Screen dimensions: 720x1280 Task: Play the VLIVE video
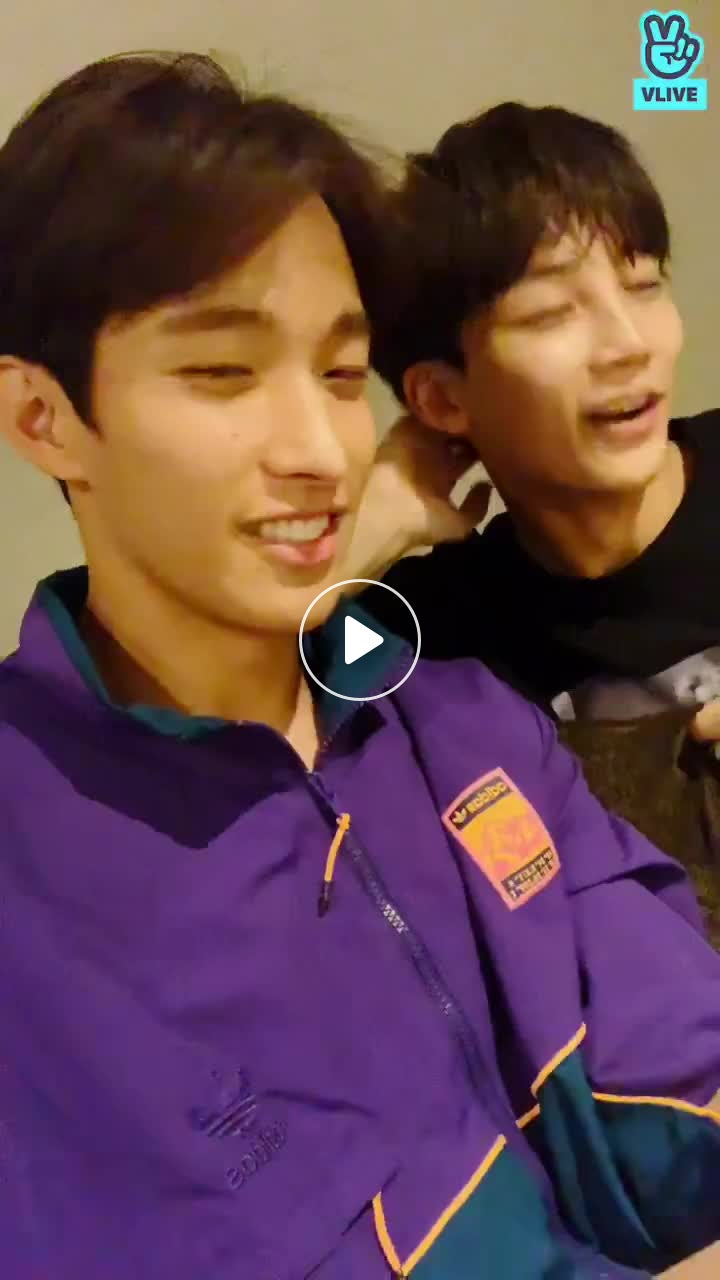tap(360, 640)
